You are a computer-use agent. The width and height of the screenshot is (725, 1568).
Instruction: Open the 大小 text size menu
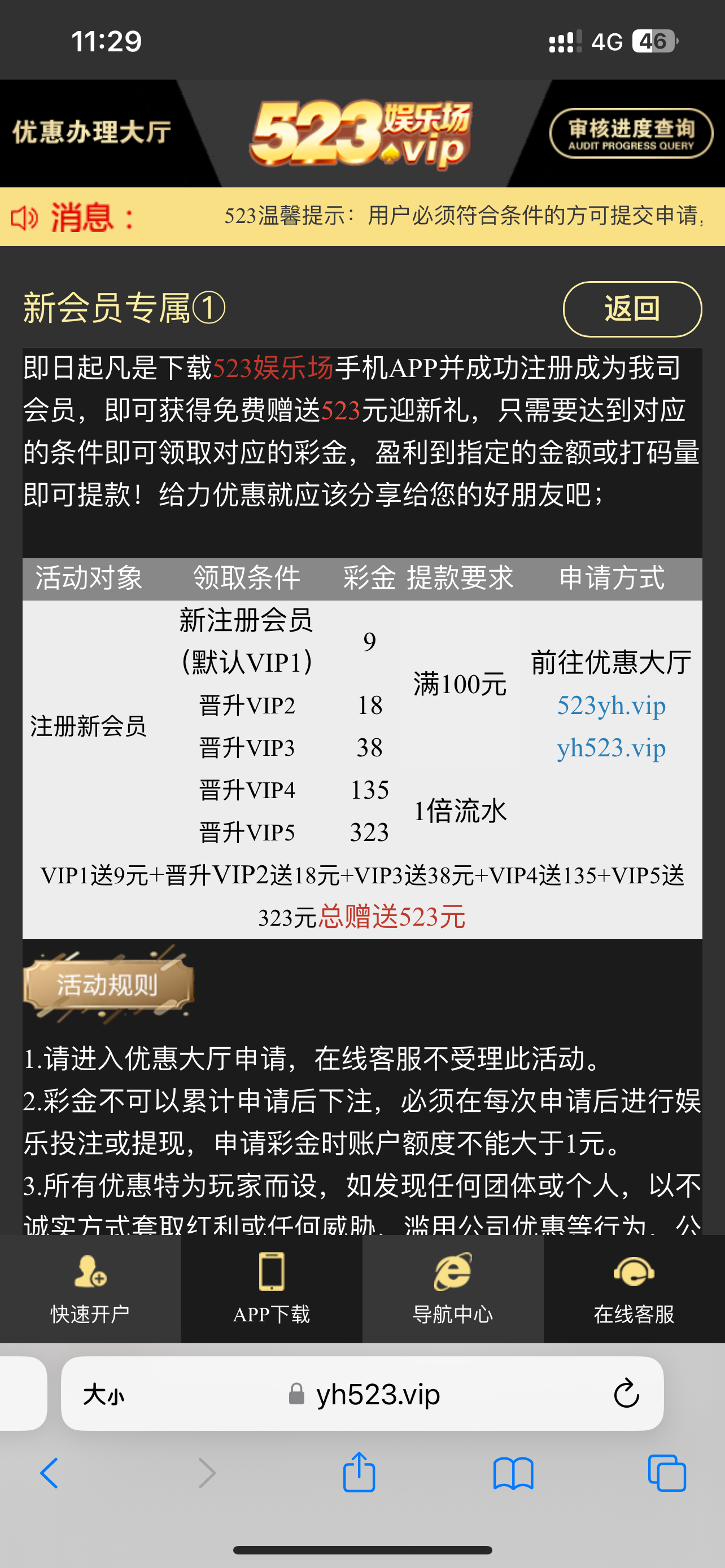pos(103,1395)
